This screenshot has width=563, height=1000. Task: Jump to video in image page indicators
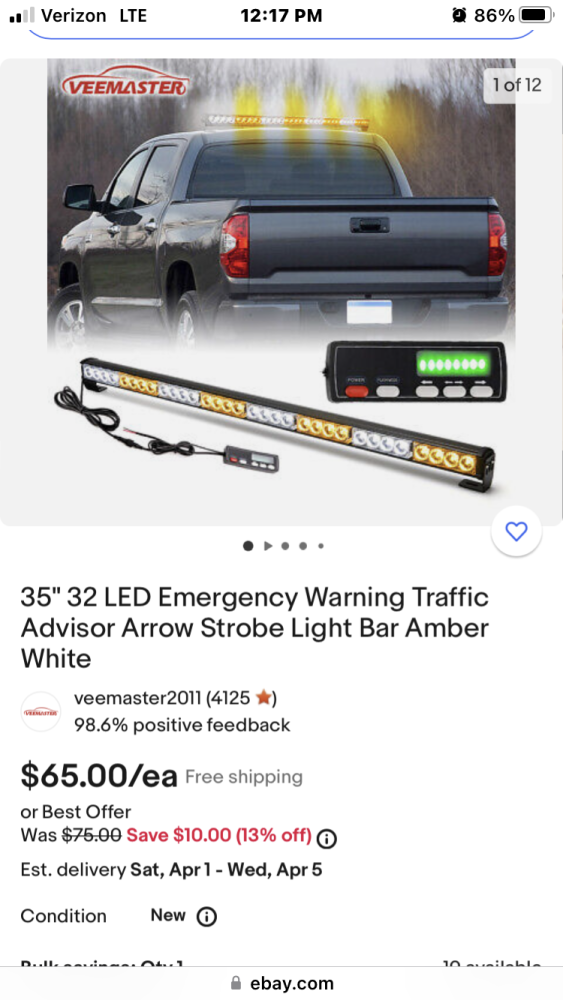coord(268,546)
